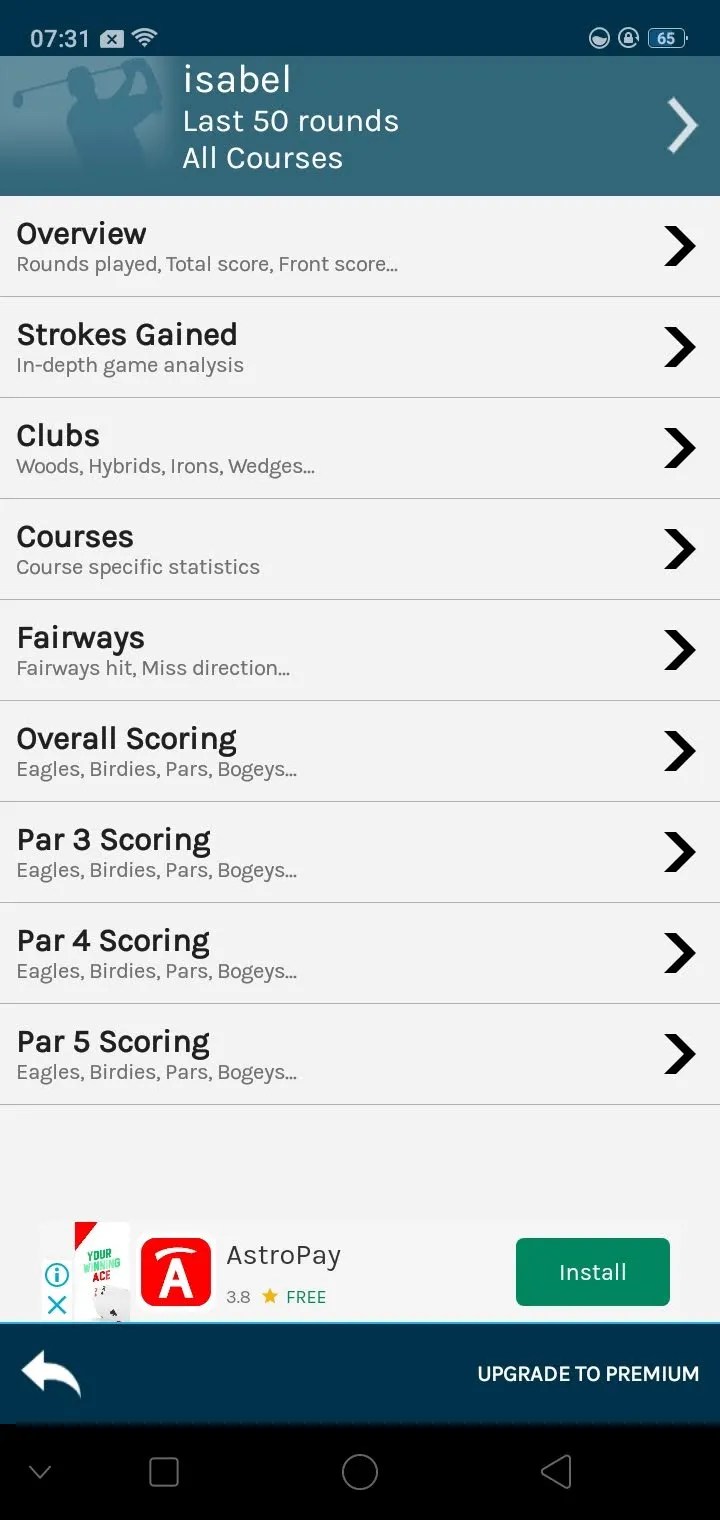Screen dimensions: 720x1520
Task: Open the Fairways hit statistics
Action: coord(360,650)
